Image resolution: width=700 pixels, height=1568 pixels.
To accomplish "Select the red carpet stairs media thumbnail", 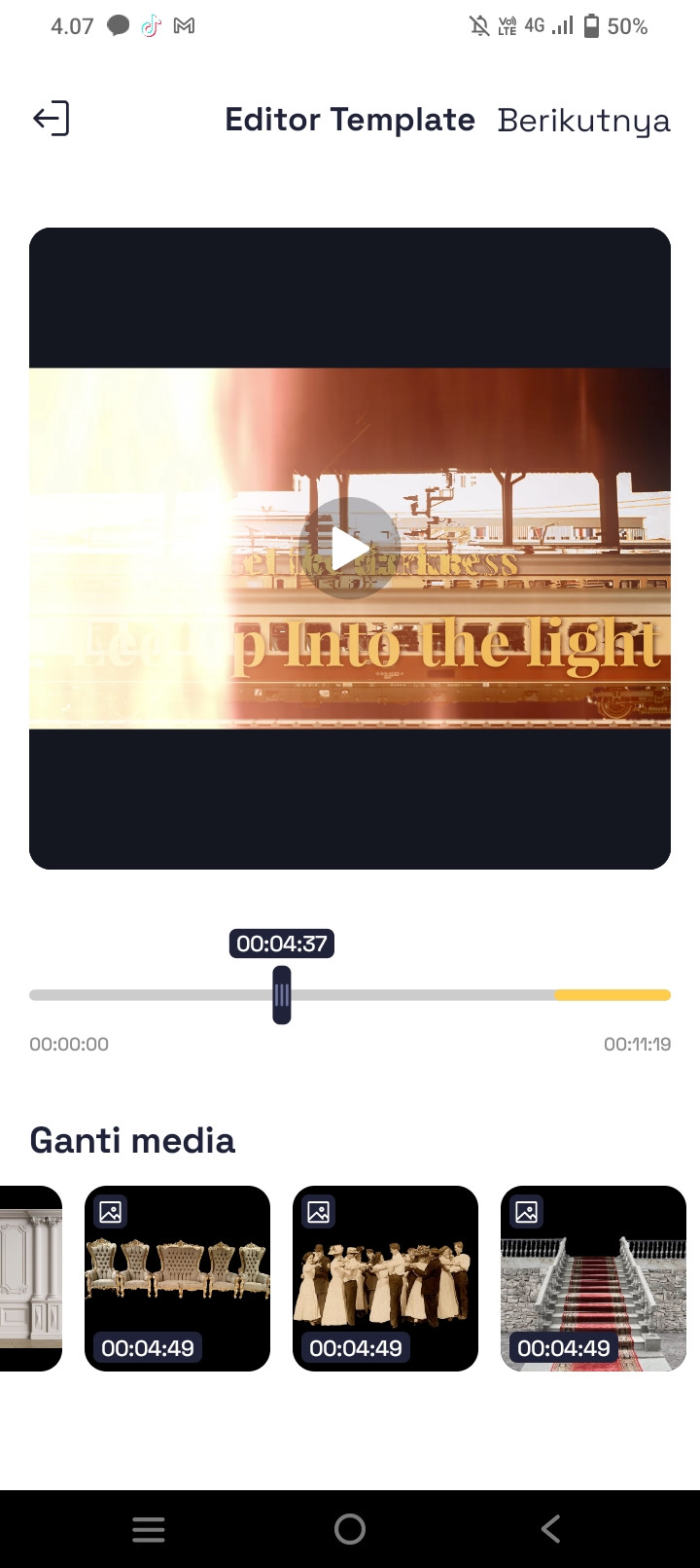I will pyautogui.click(x=593, y=1278).
